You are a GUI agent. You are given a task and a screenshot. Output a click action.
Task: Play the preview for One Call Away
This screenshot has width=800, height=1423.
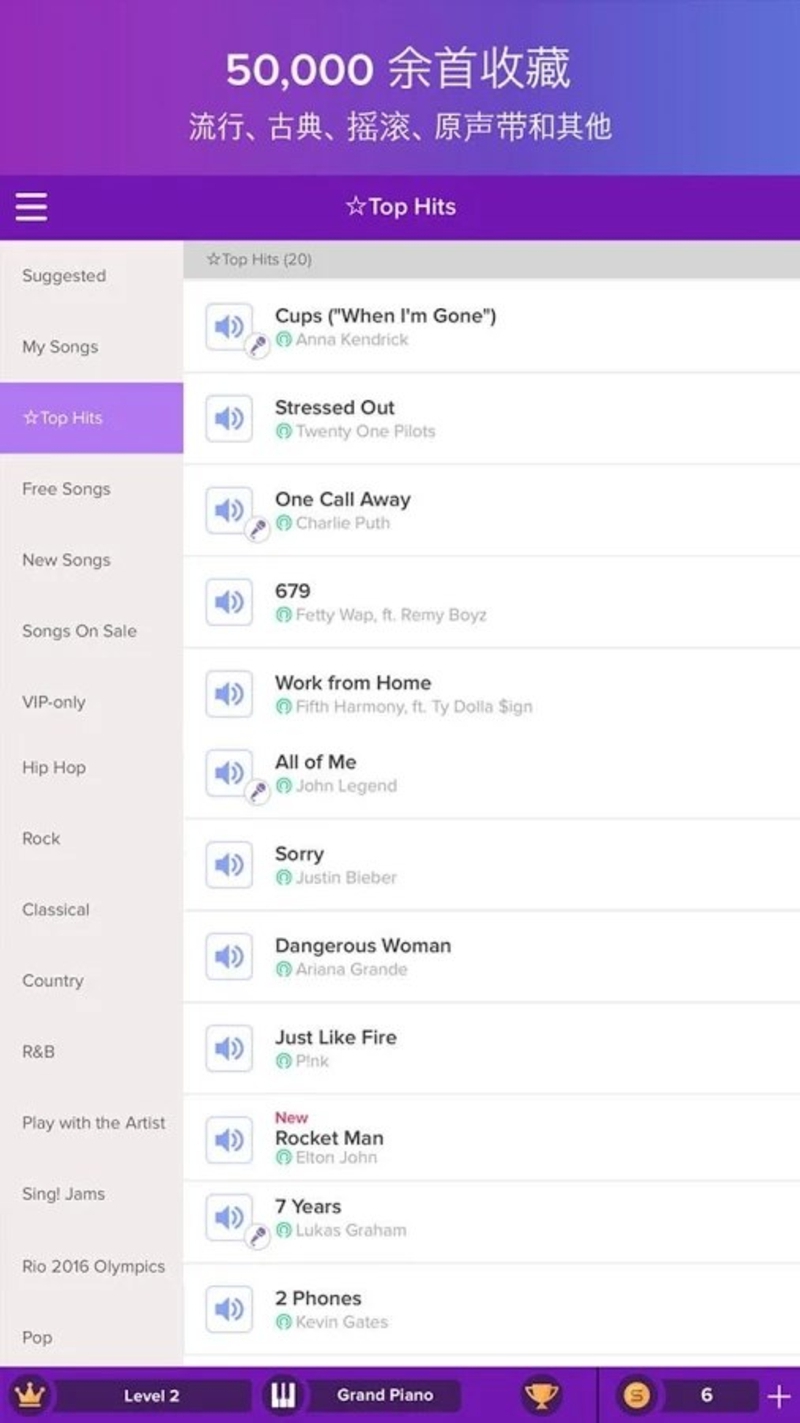click(x=229, y=510)
